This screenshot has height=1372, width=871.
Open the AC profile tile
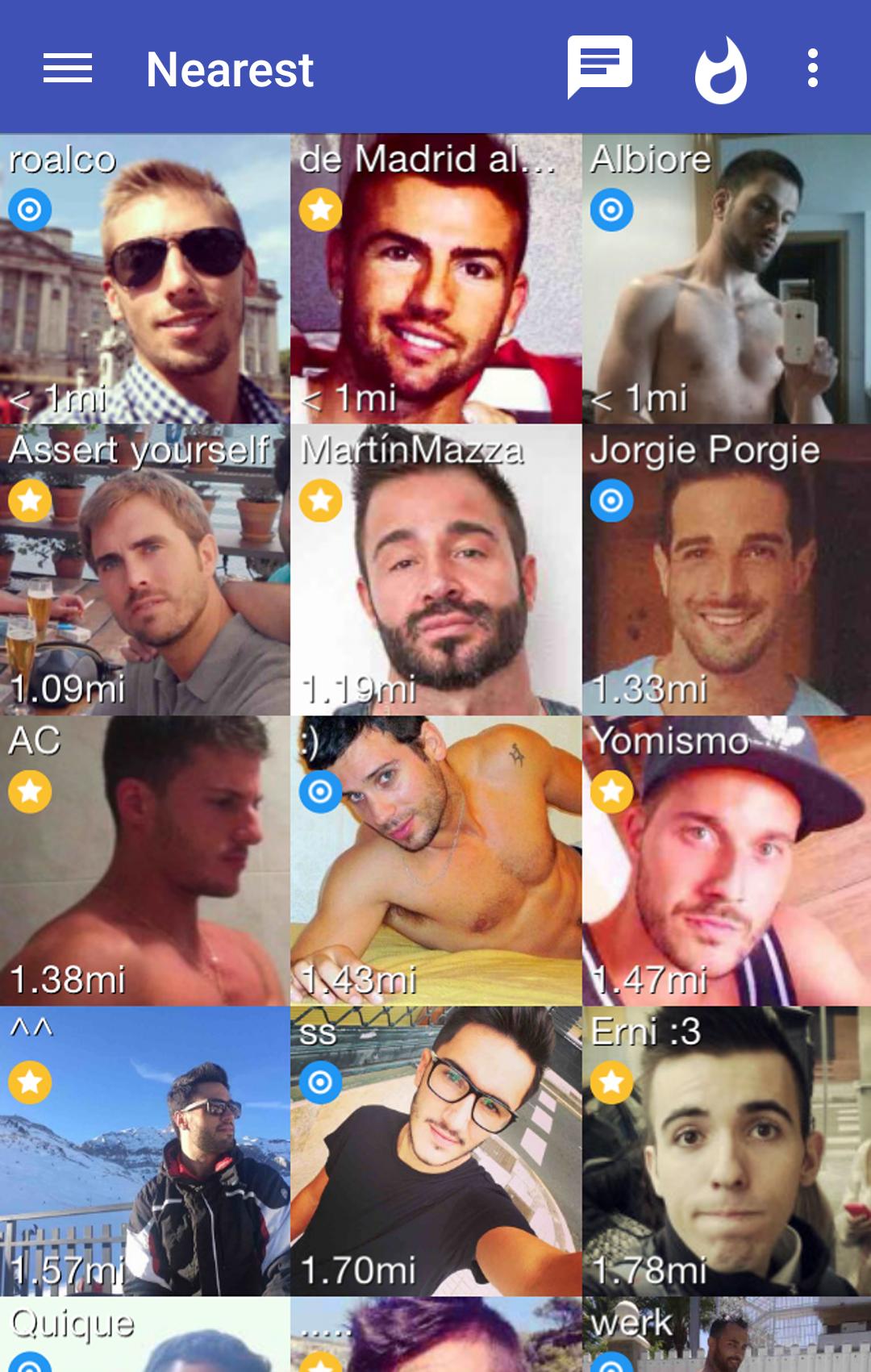[145, 860]
